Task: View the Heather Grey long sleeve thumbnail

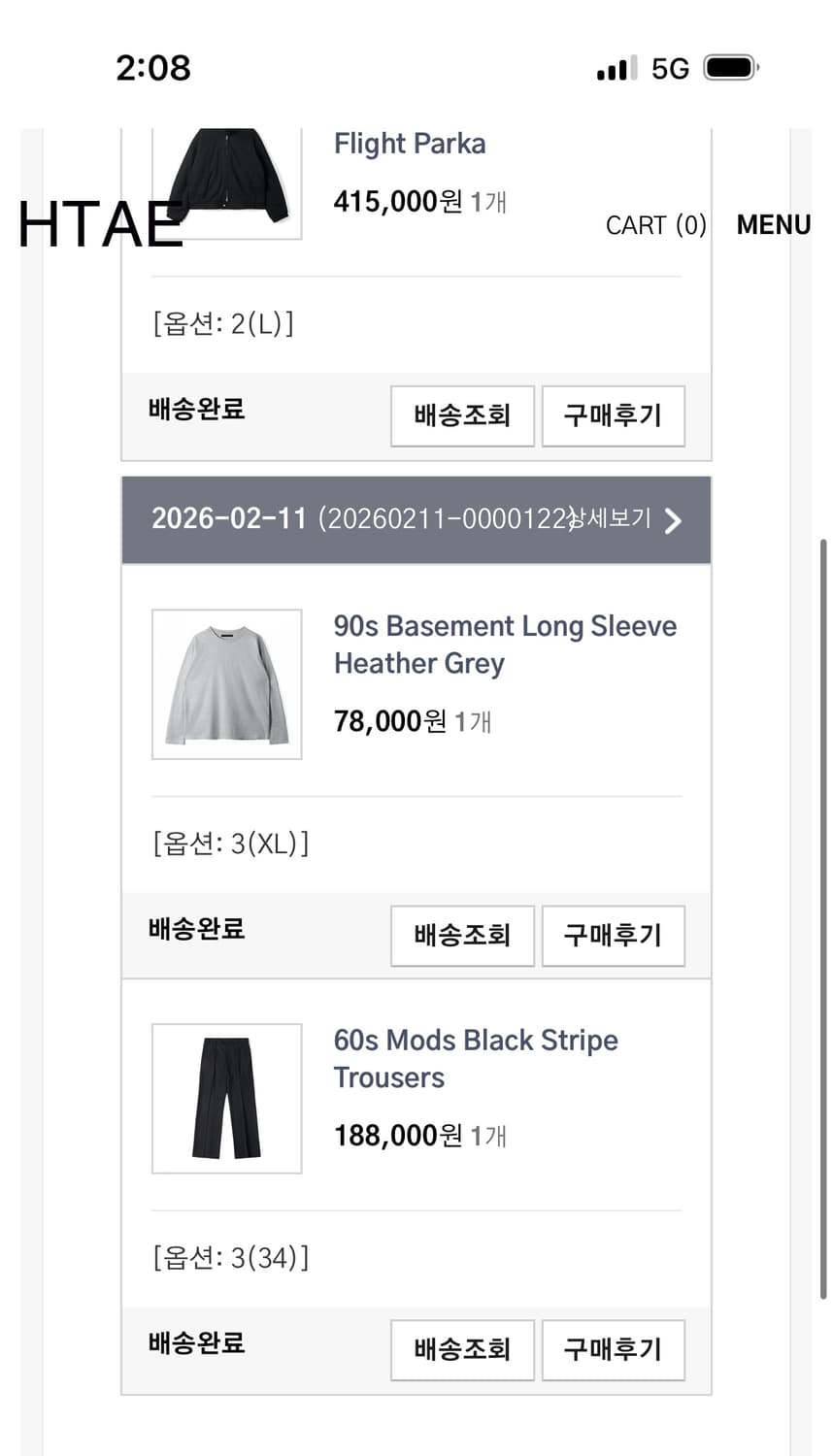Action: (x=226, y=684)
